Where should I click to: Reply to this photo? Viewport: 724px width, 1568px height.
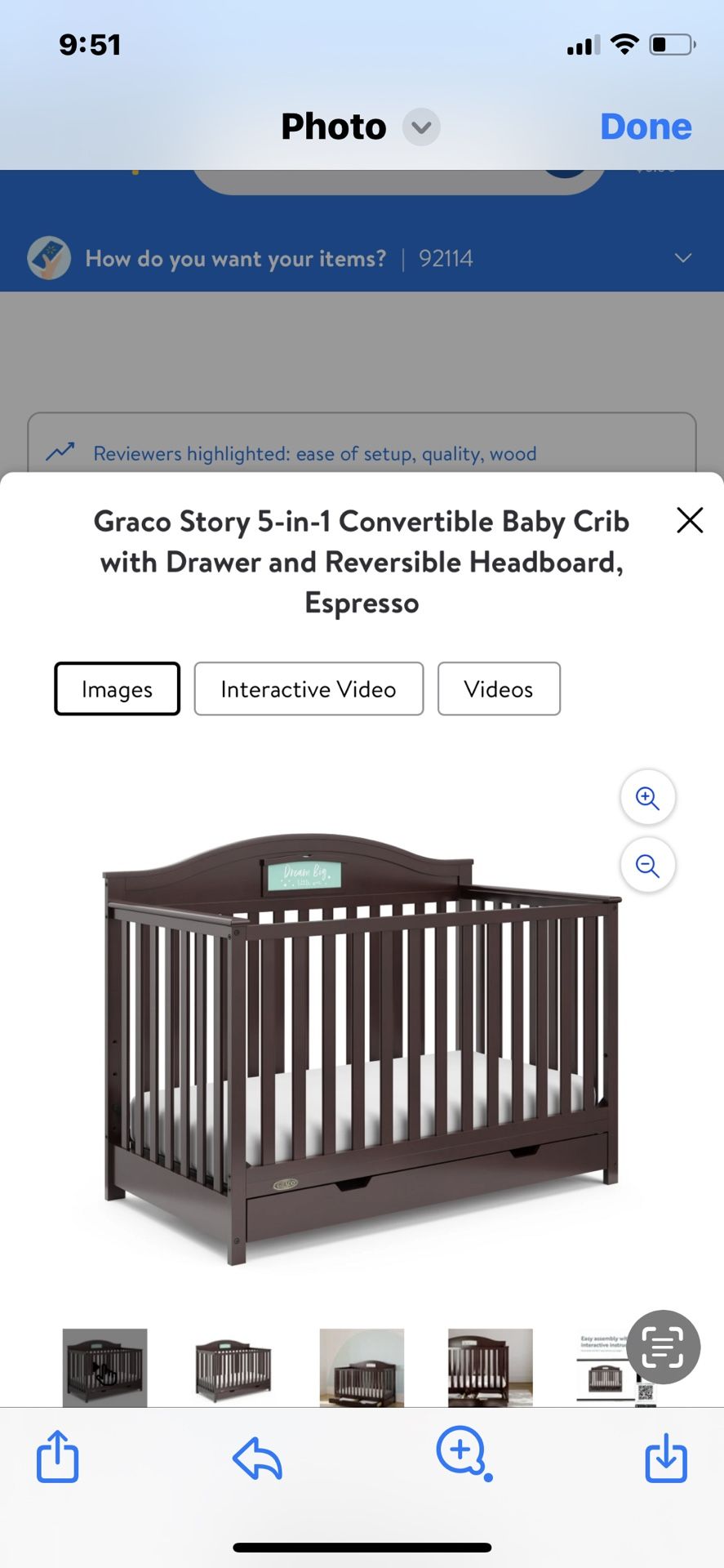click(x=257, y=1458)
